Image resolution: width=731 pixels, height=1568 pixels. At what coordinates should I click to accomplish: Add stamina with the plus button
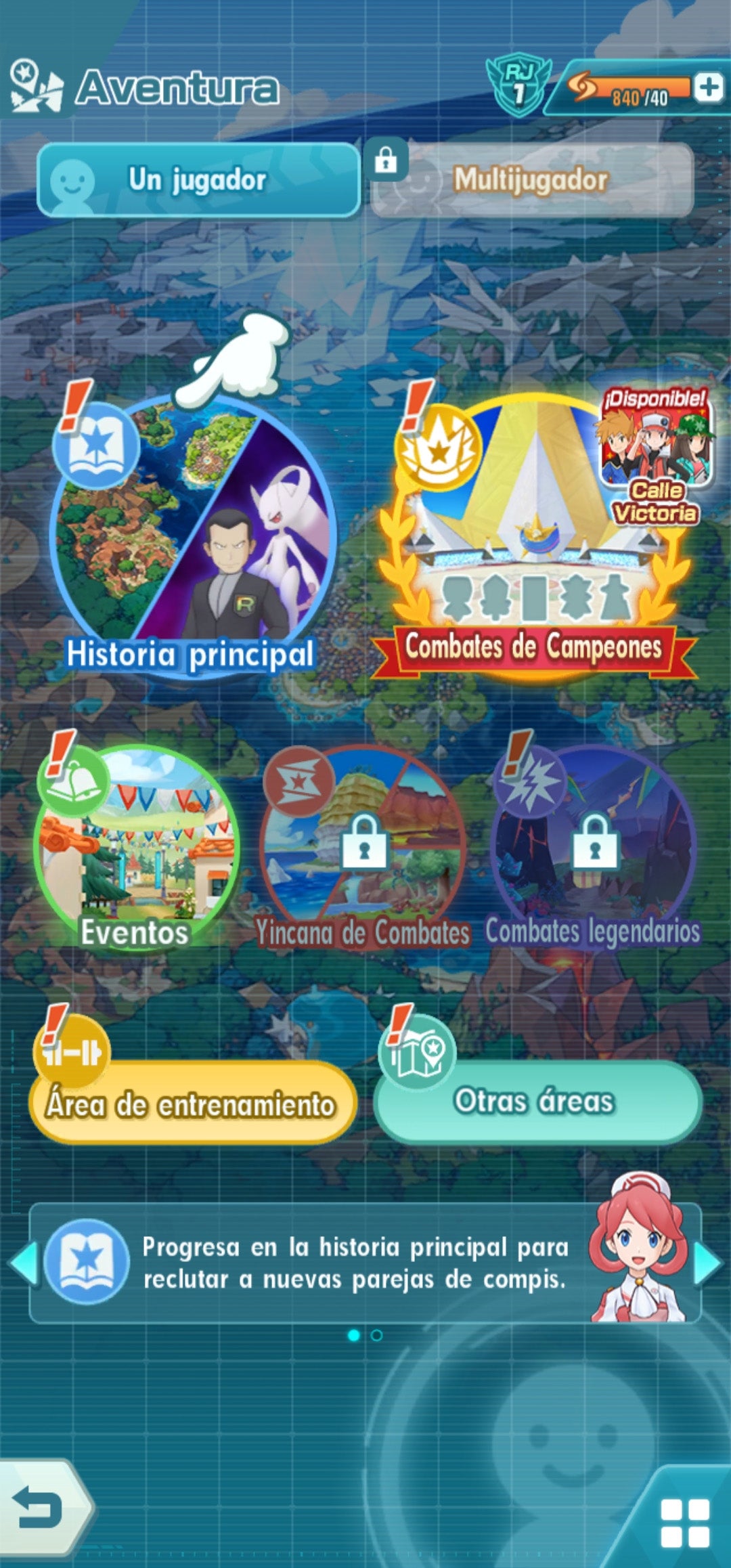point(709,87)
